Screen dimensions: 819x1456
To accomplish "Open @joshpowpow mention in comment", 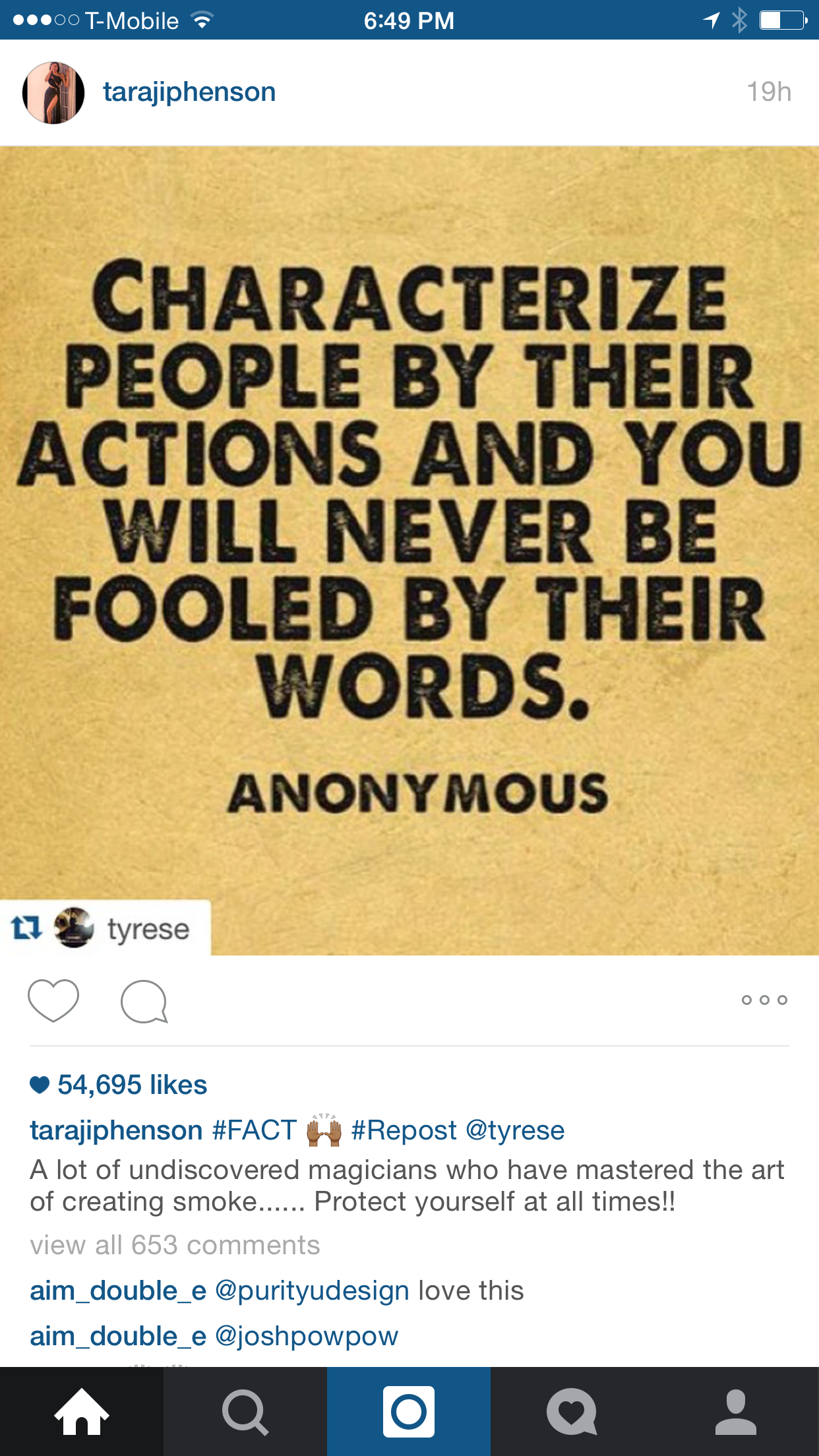I will [307, 1336].
